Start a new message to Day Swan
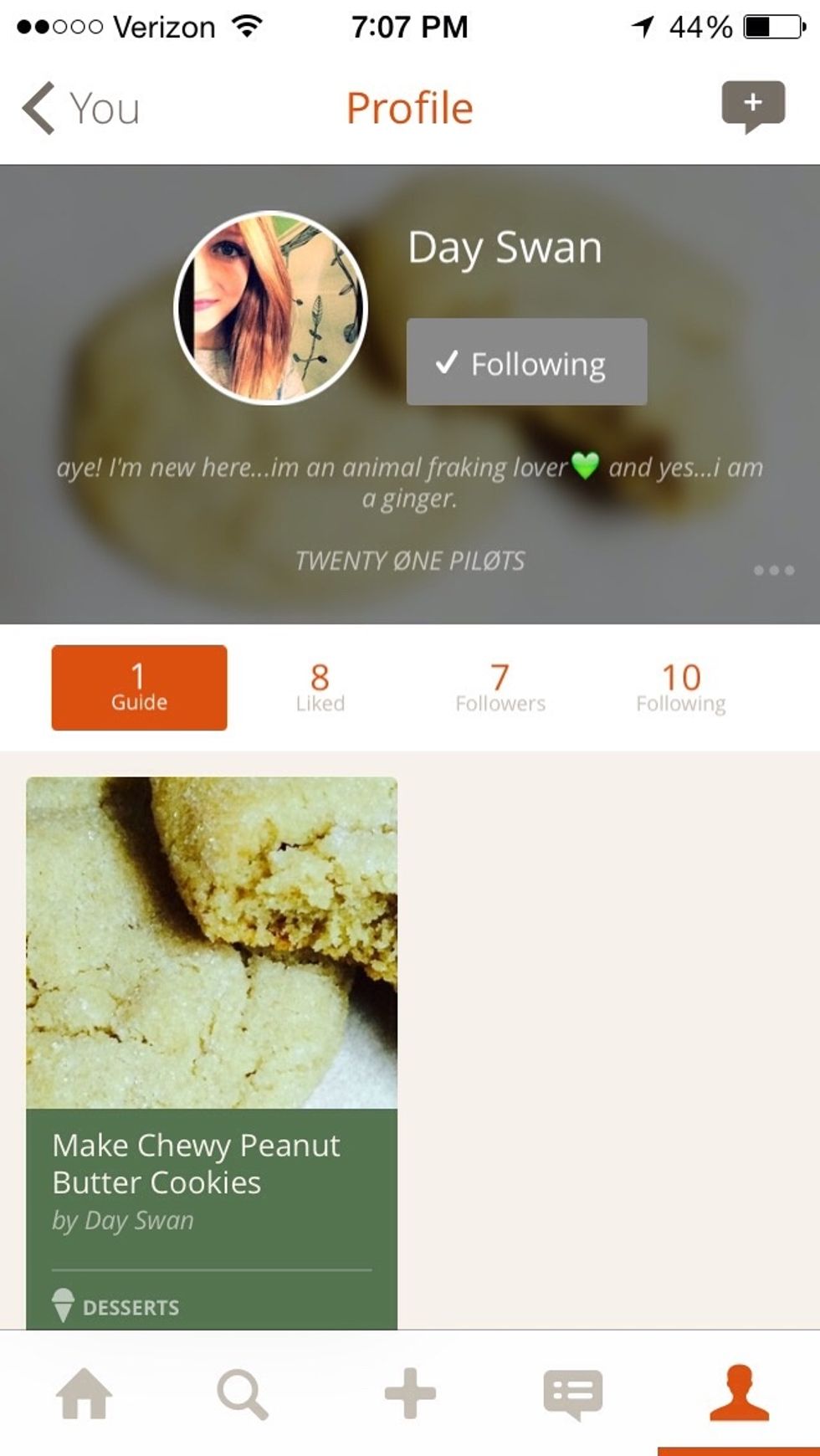This screenshot has width=820, height=1456. (752, 106)
